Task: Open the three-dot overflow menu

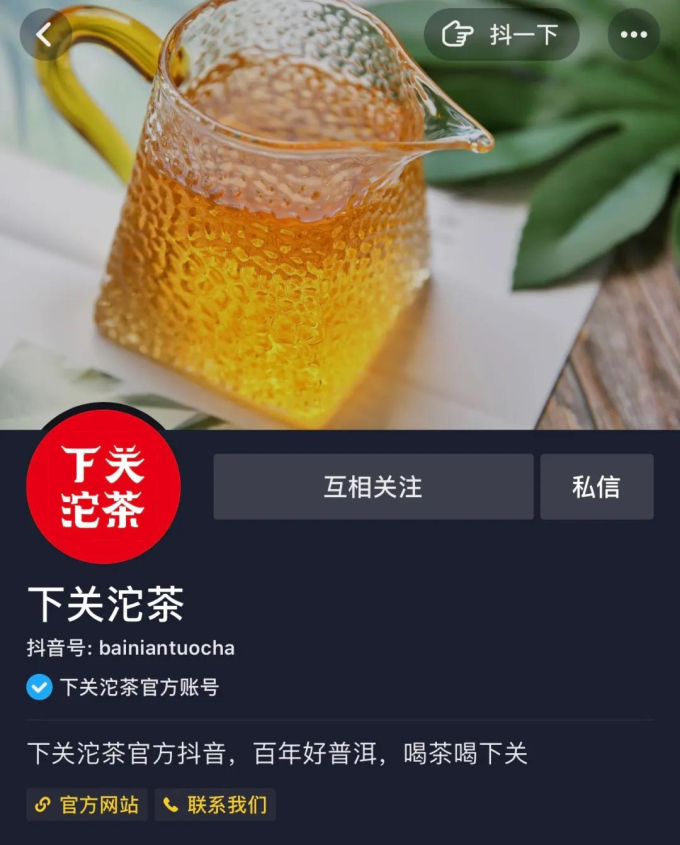Action: point(633,35)
